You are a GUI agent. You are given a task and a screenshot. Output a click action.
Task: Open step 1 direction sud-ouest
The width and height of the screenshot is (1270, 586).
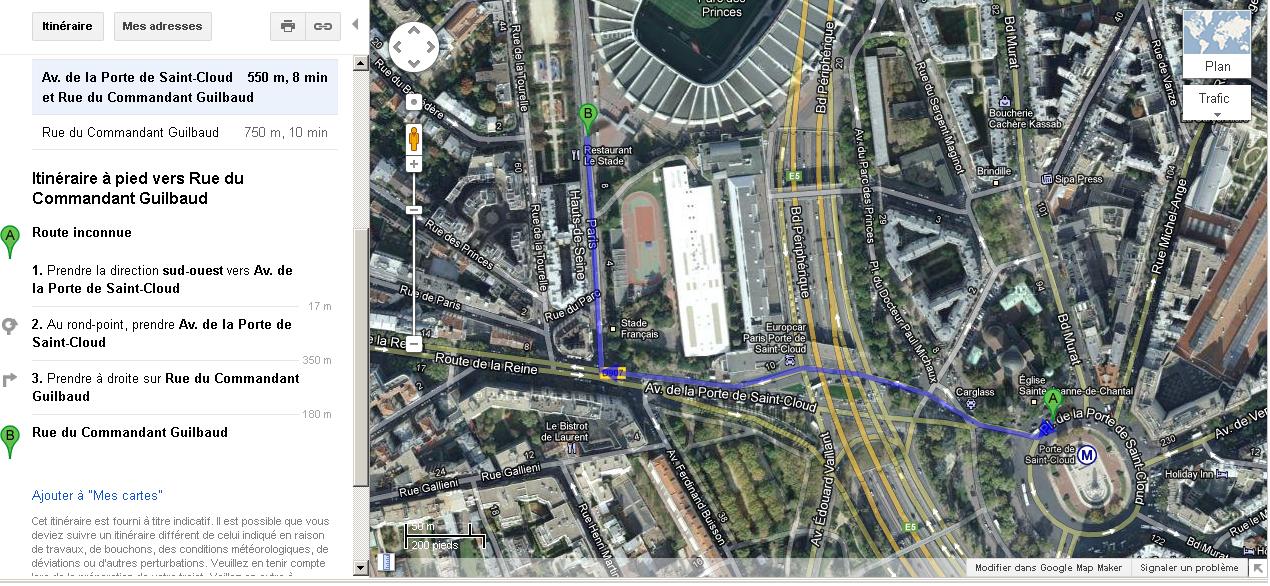point(162,279)
